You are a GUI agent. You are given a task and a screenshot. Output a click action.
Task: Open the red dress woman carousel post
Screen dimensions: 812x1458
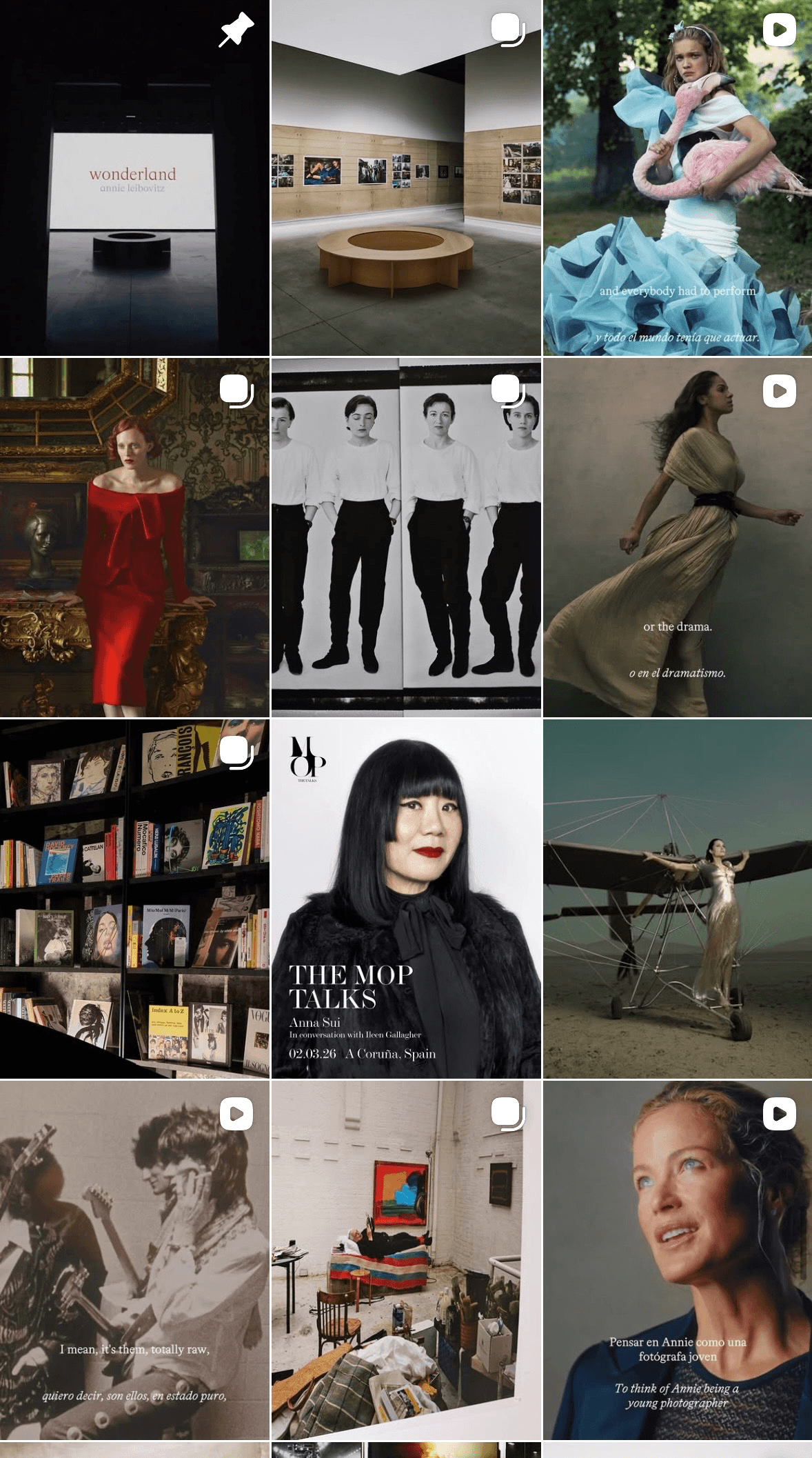coord(134,537)
